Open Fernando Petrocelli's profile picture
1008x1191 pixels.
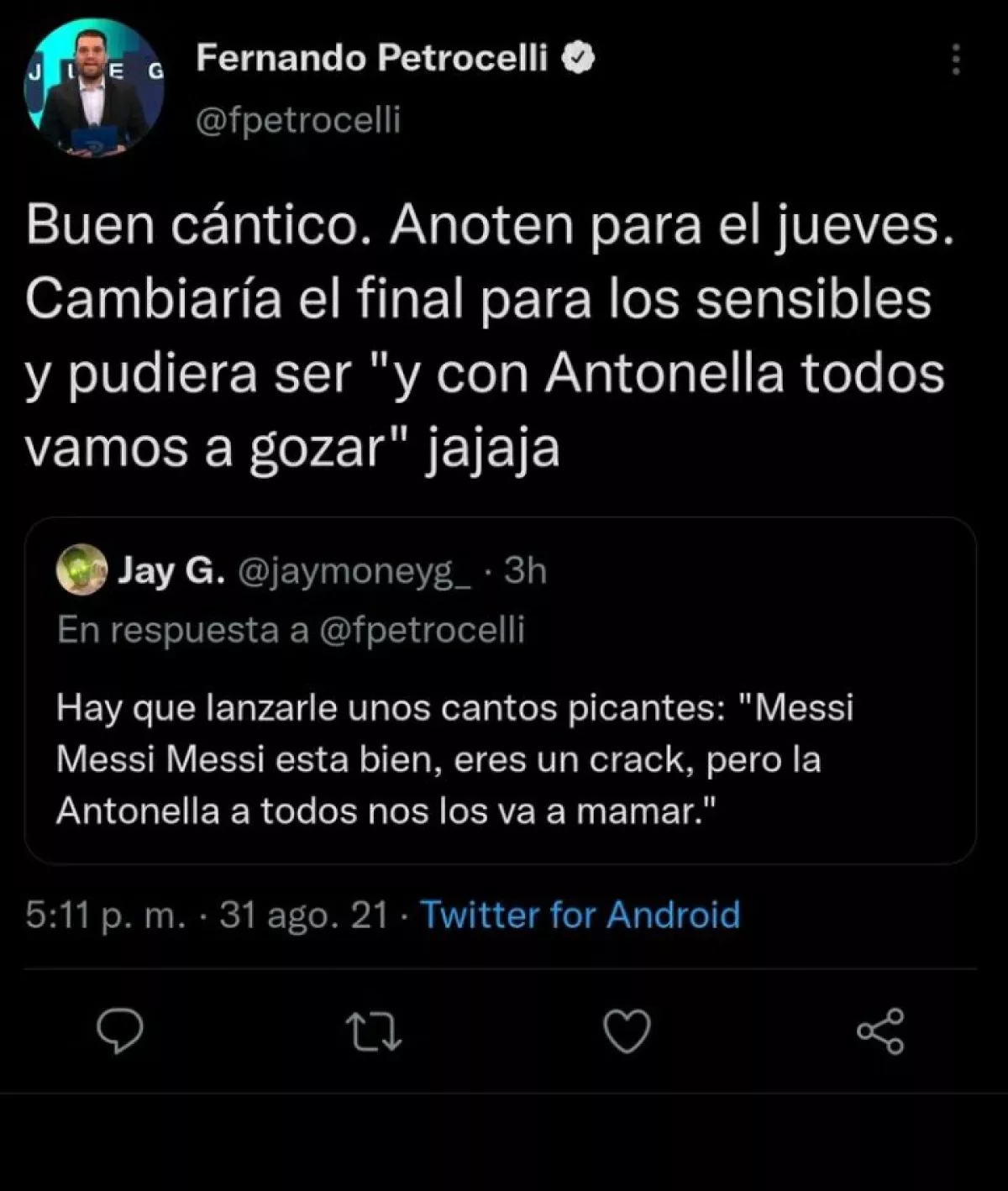(93, 89)
